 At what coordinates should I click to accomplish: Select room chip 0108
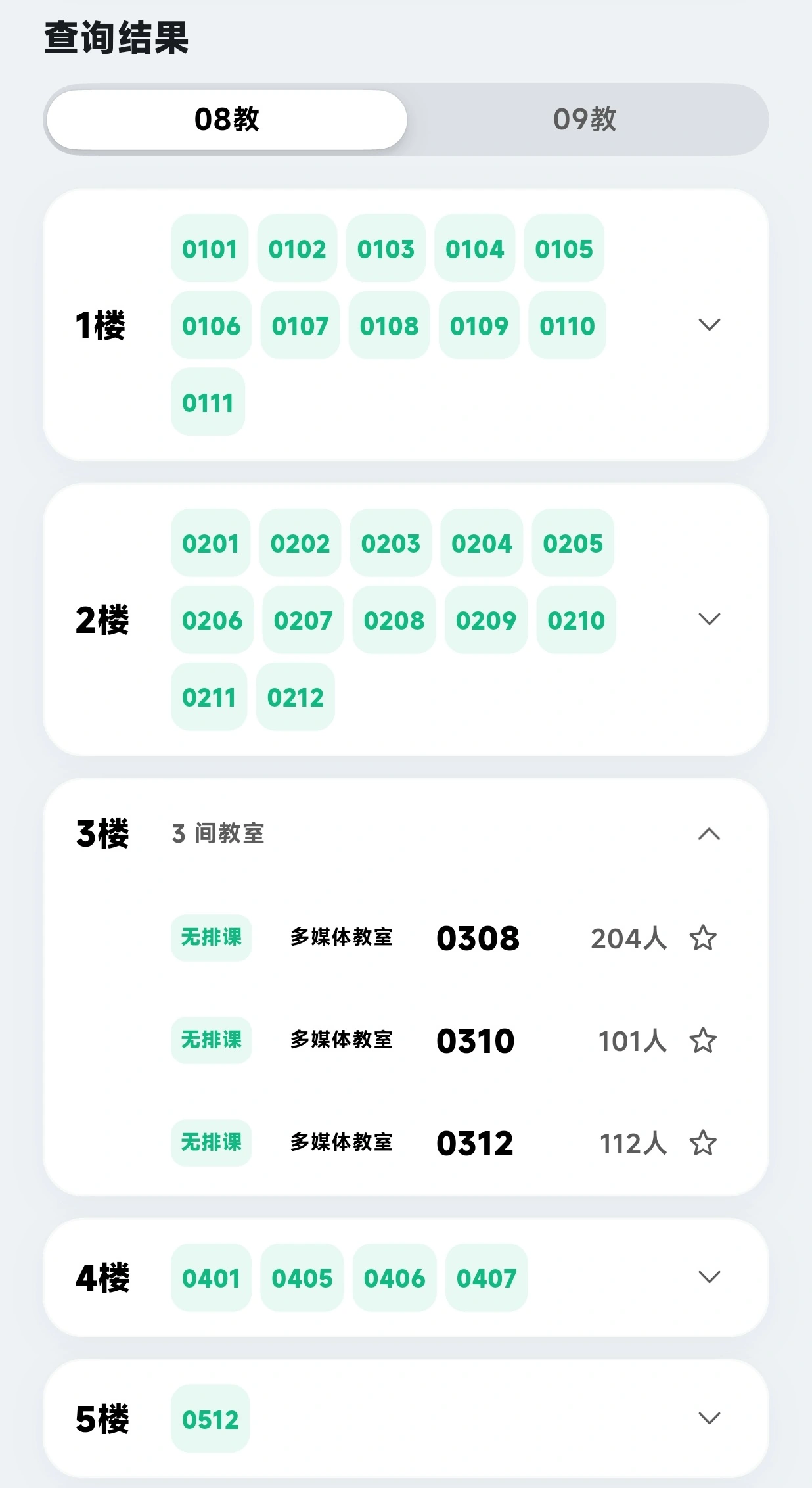[389, 325]
